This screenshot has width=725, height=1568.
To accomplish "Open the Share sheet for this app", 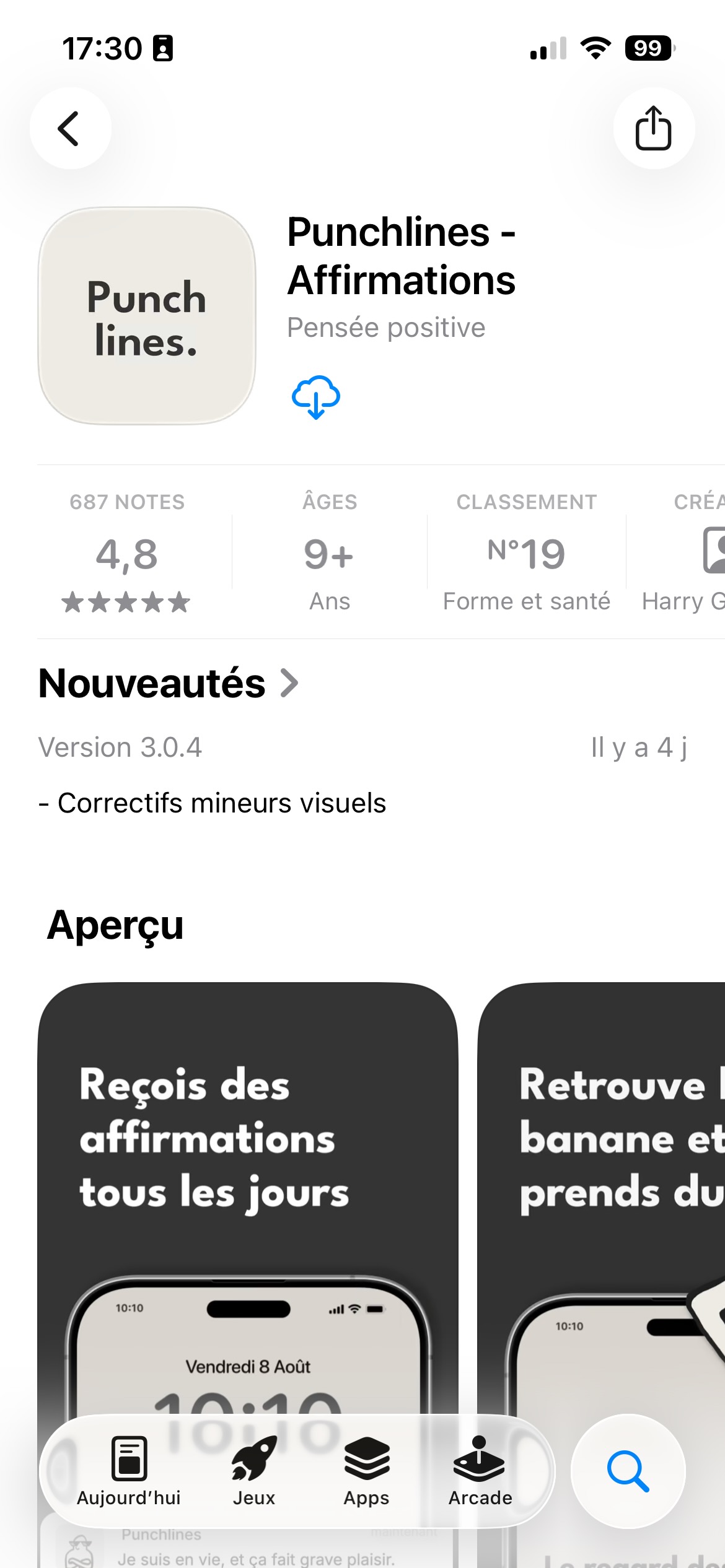I will 654,128.
